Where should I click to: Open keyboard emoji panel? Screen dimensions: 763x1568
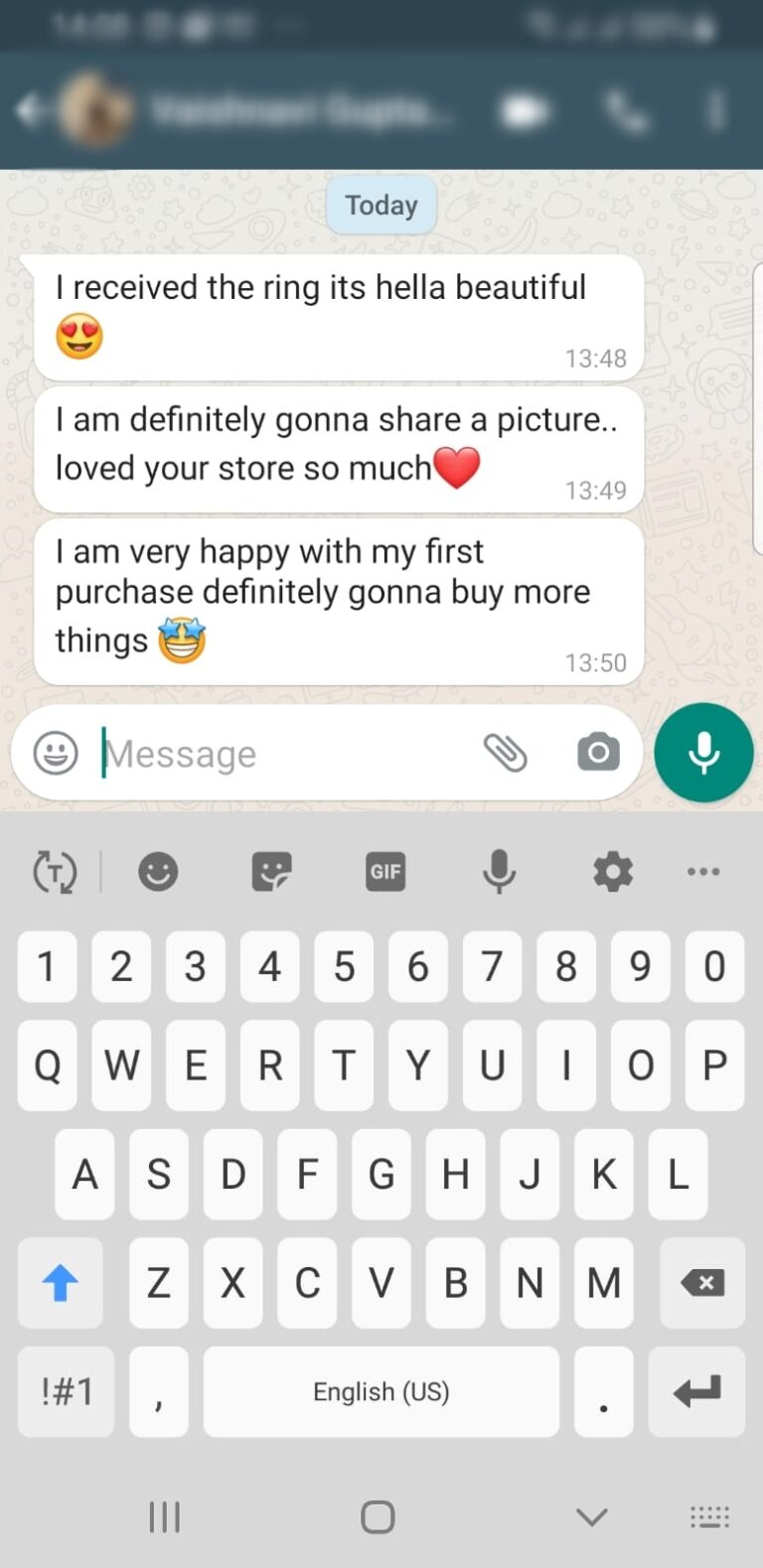[158, 872]
